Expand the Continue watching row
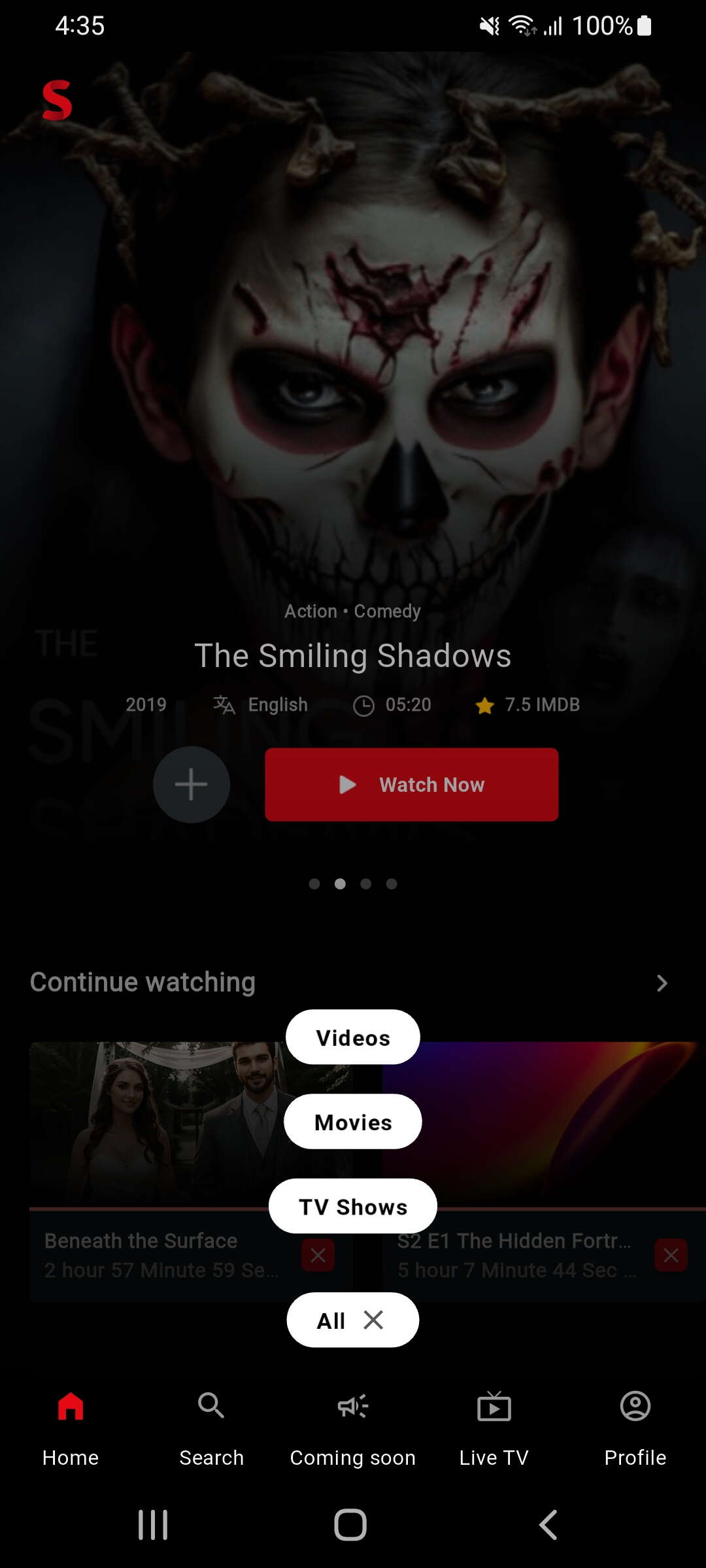This screenshot has height=1568, width=706. pyautogui.click(x=662, y=983)
